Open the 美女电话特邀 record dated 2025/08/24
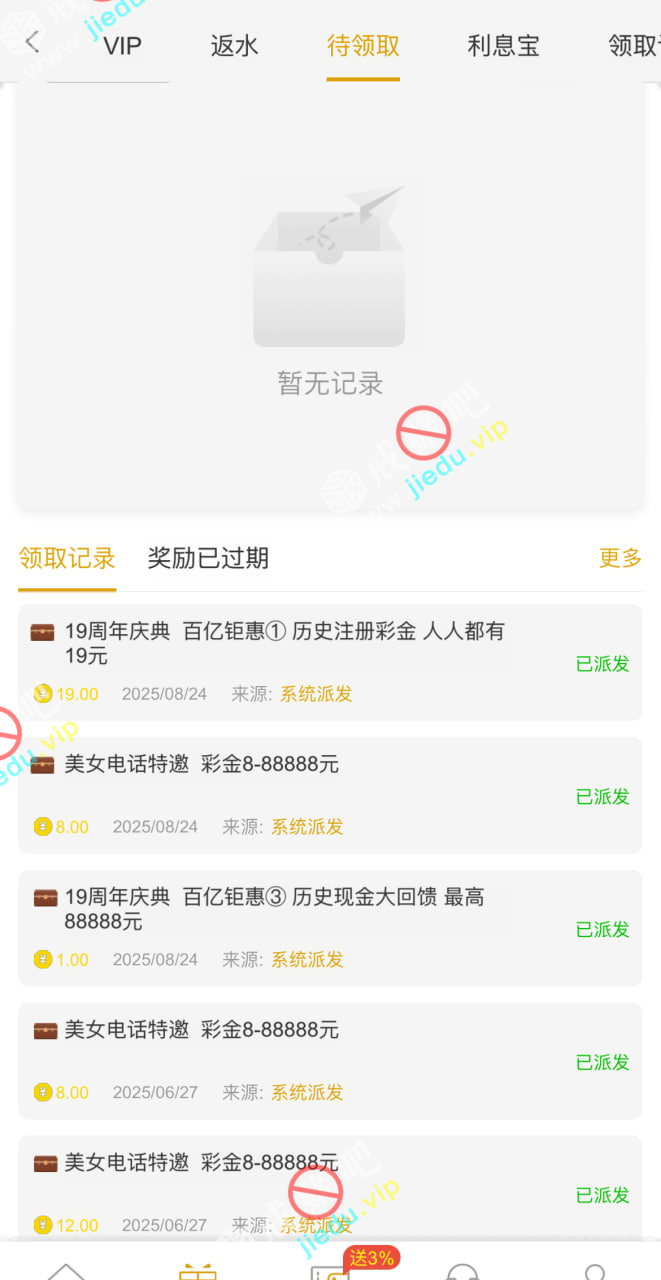Screen dimensions: 661x1280 pyautogui.click(x=300, y=795)
